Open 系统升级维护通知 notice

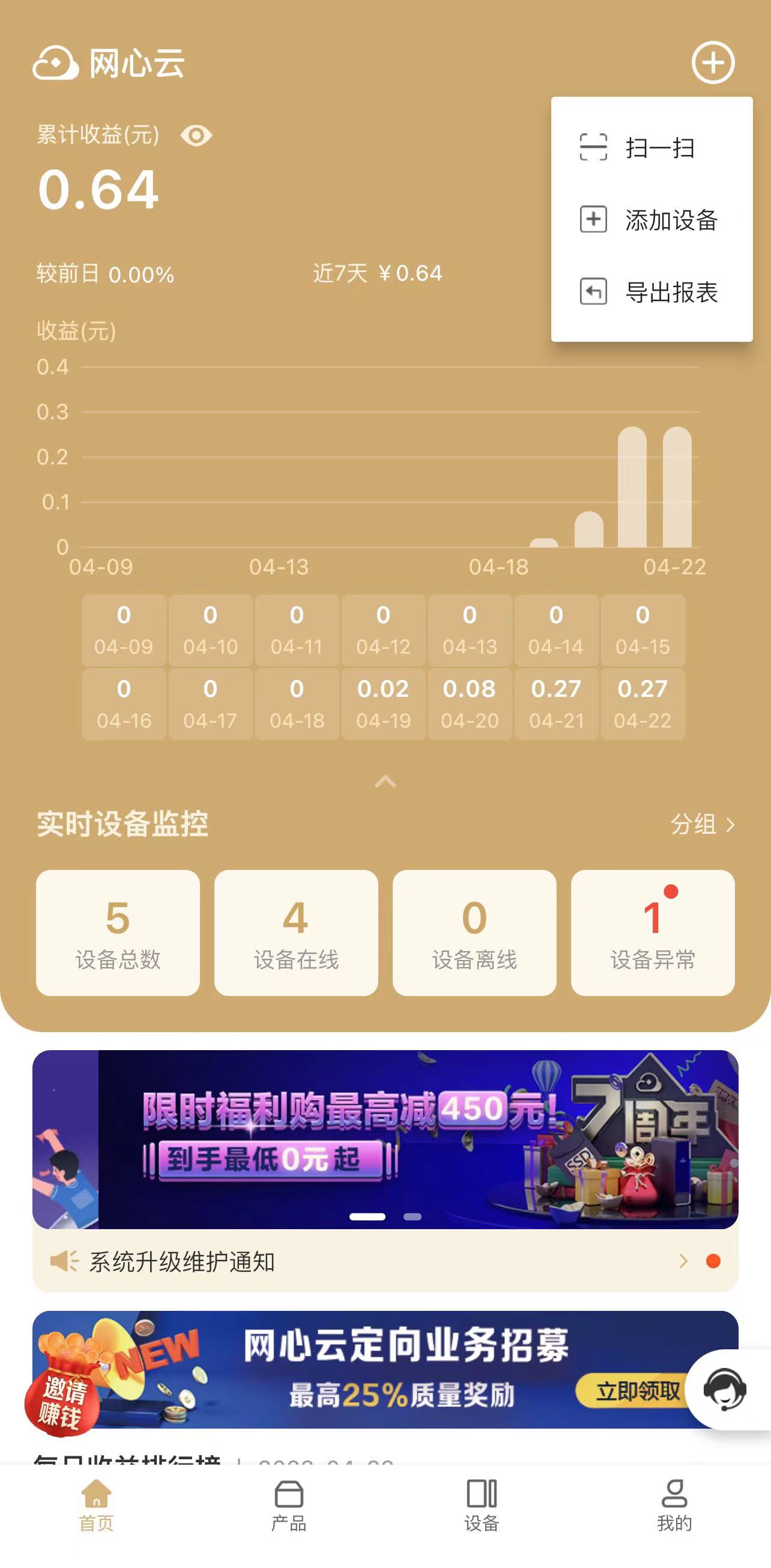coord(365,1261)
